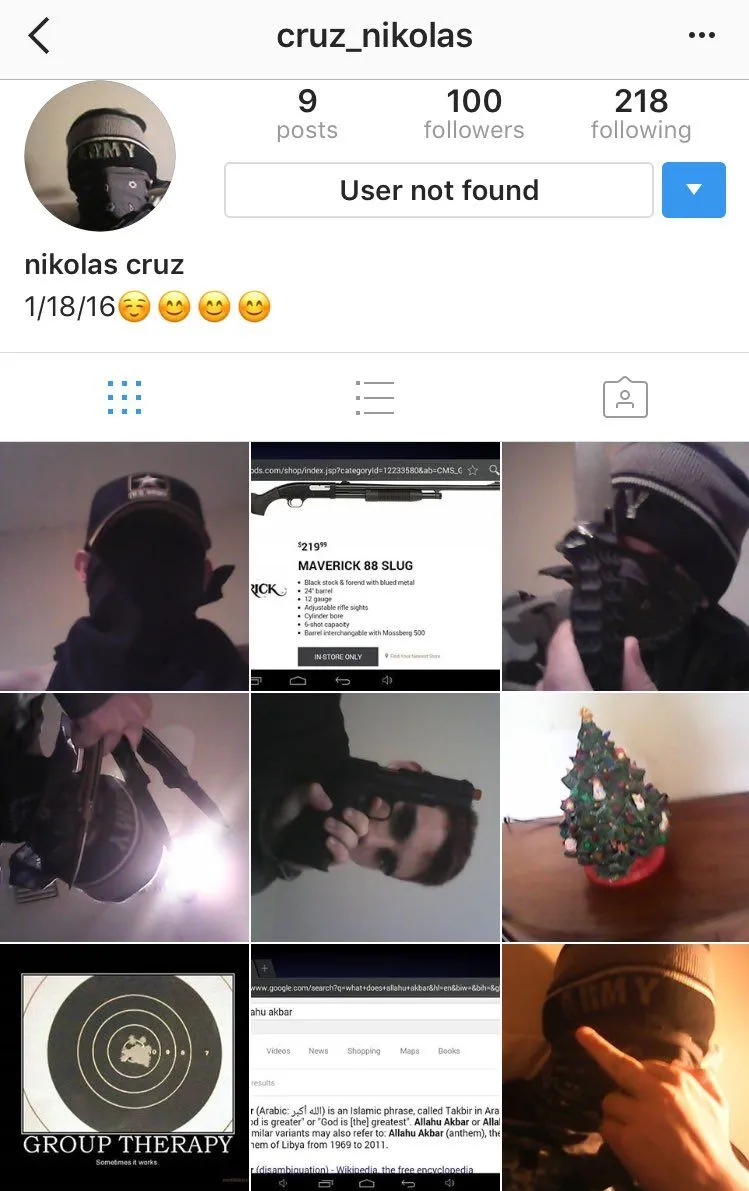Open the first post with the dark cap
The width and height of the screenshot is (749, 1191).
(124, 566)
